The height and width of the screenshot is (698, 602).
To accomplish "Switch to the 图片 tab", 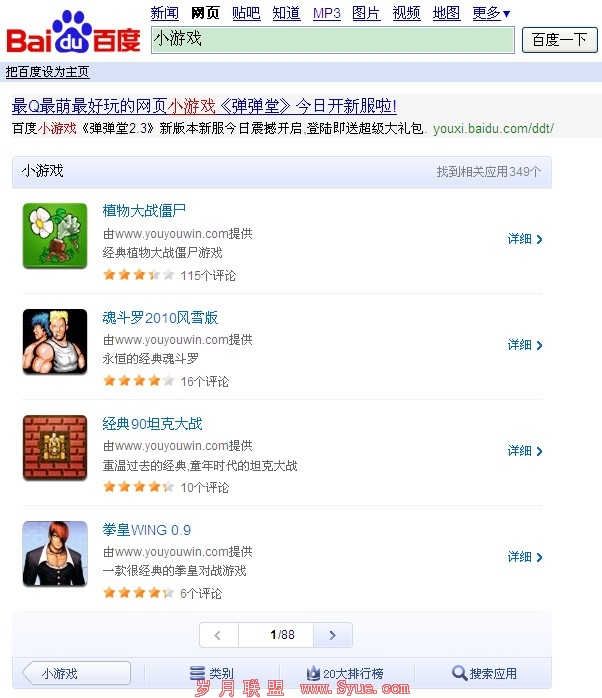I will [x=366, y=13].
